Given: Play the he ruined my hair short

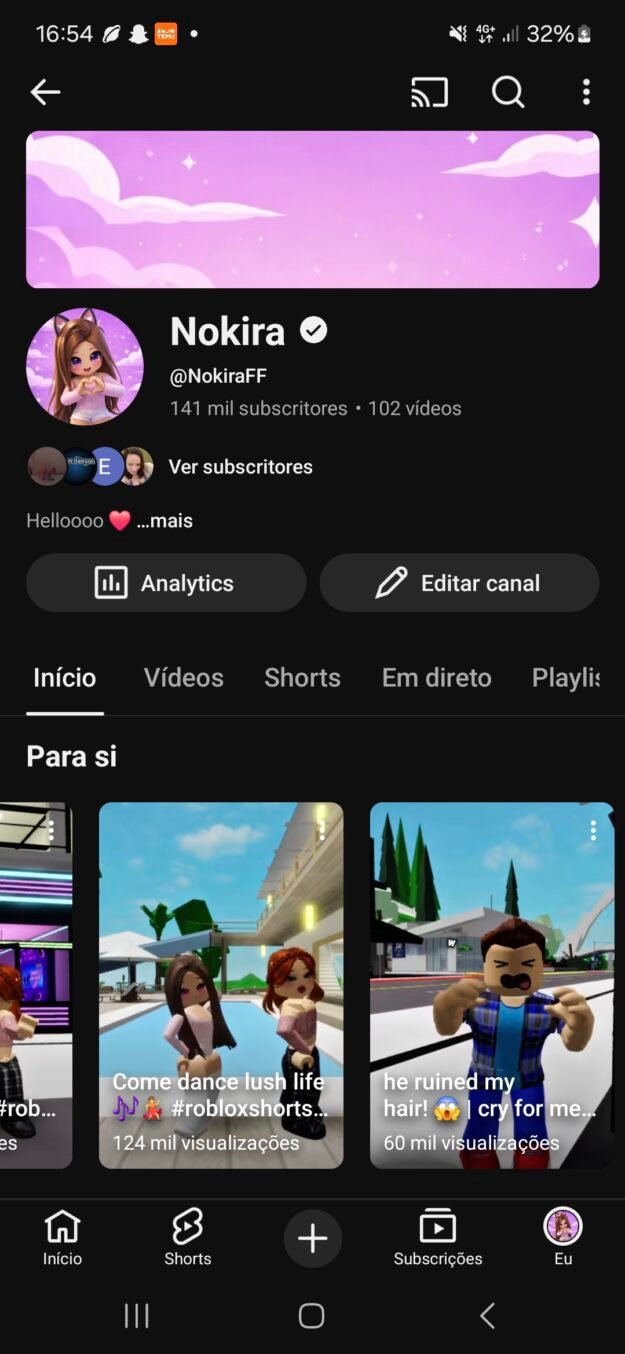Looking at the screenshot, I should [492, 985].
